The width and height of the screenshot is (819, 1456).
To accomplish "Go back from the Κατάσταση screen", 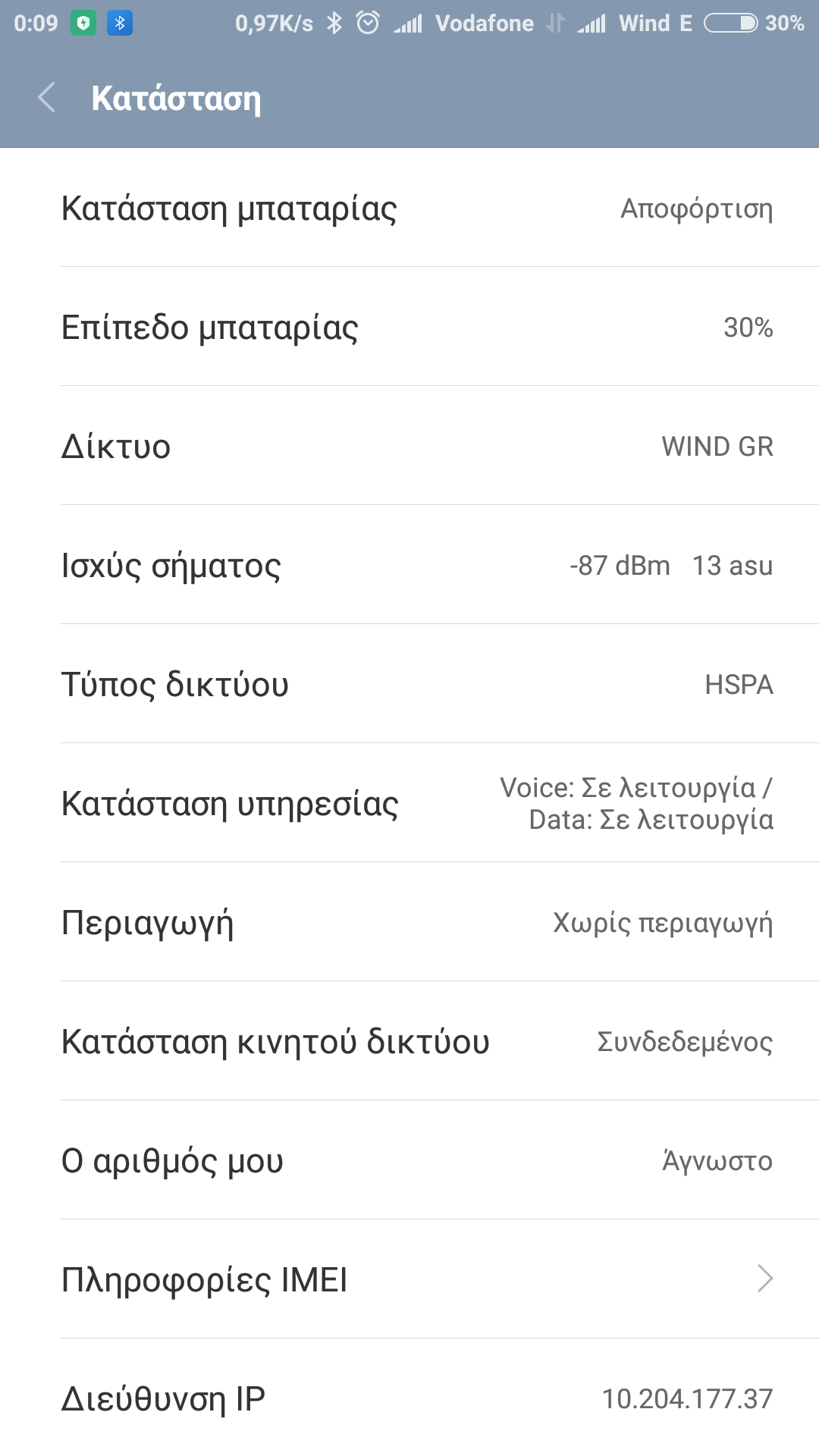I will point(47,98).
